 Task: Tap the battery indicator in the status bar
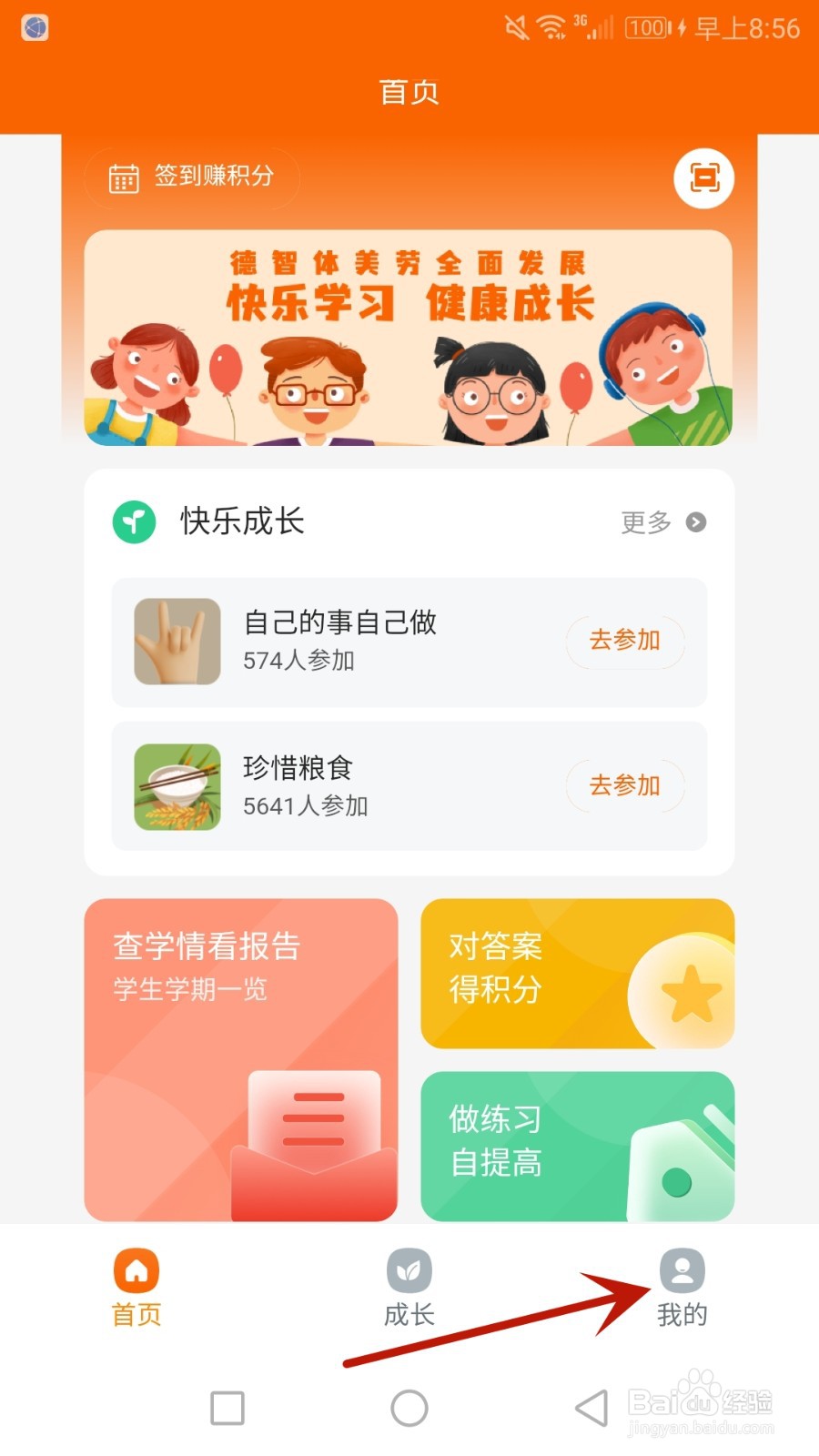coord(647,27)
